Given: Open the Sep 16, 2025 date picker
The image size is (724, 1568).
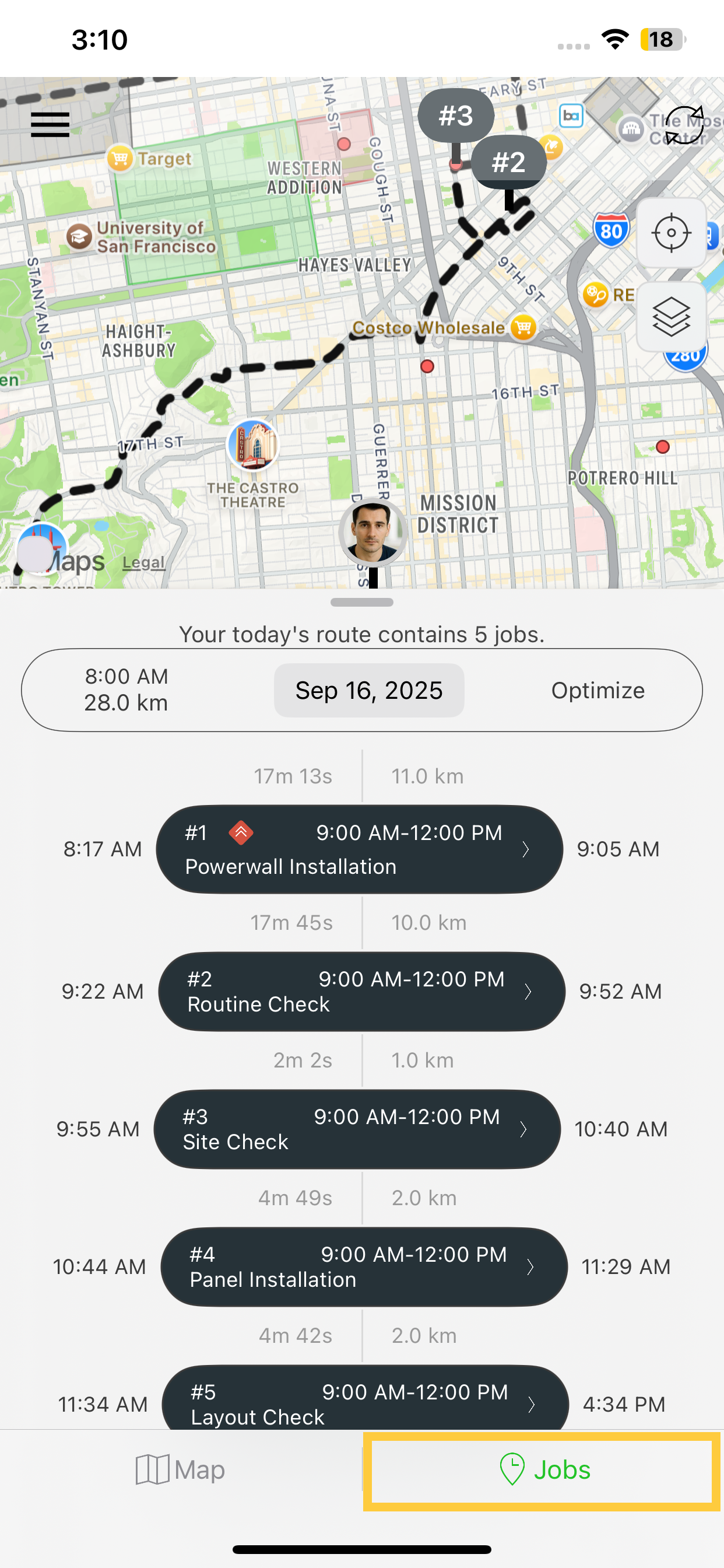Looking at the screenshot, I should click(368, 690).
